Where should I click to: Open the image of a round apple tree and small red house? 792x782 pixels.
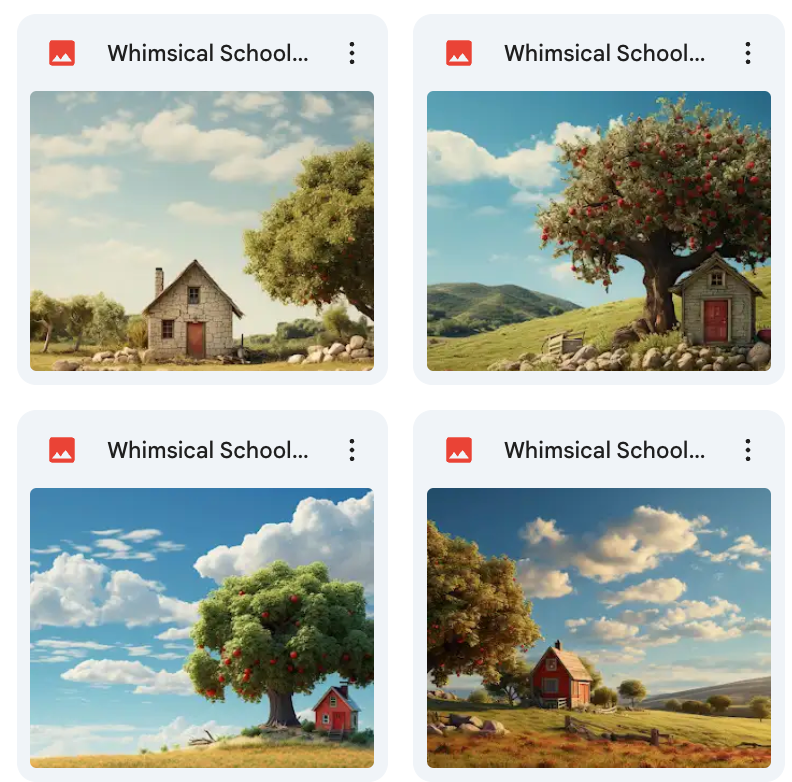point(201,627)
